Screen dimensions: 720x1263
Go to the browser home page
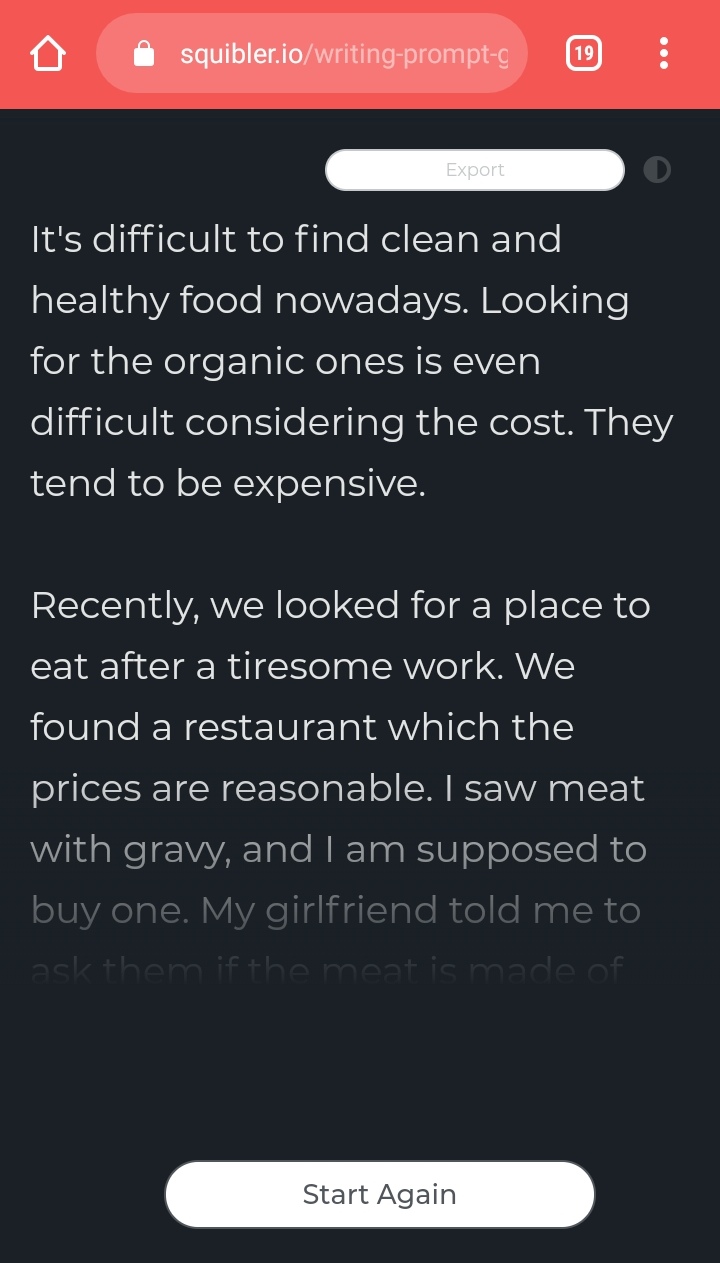[x=48, y=54]
